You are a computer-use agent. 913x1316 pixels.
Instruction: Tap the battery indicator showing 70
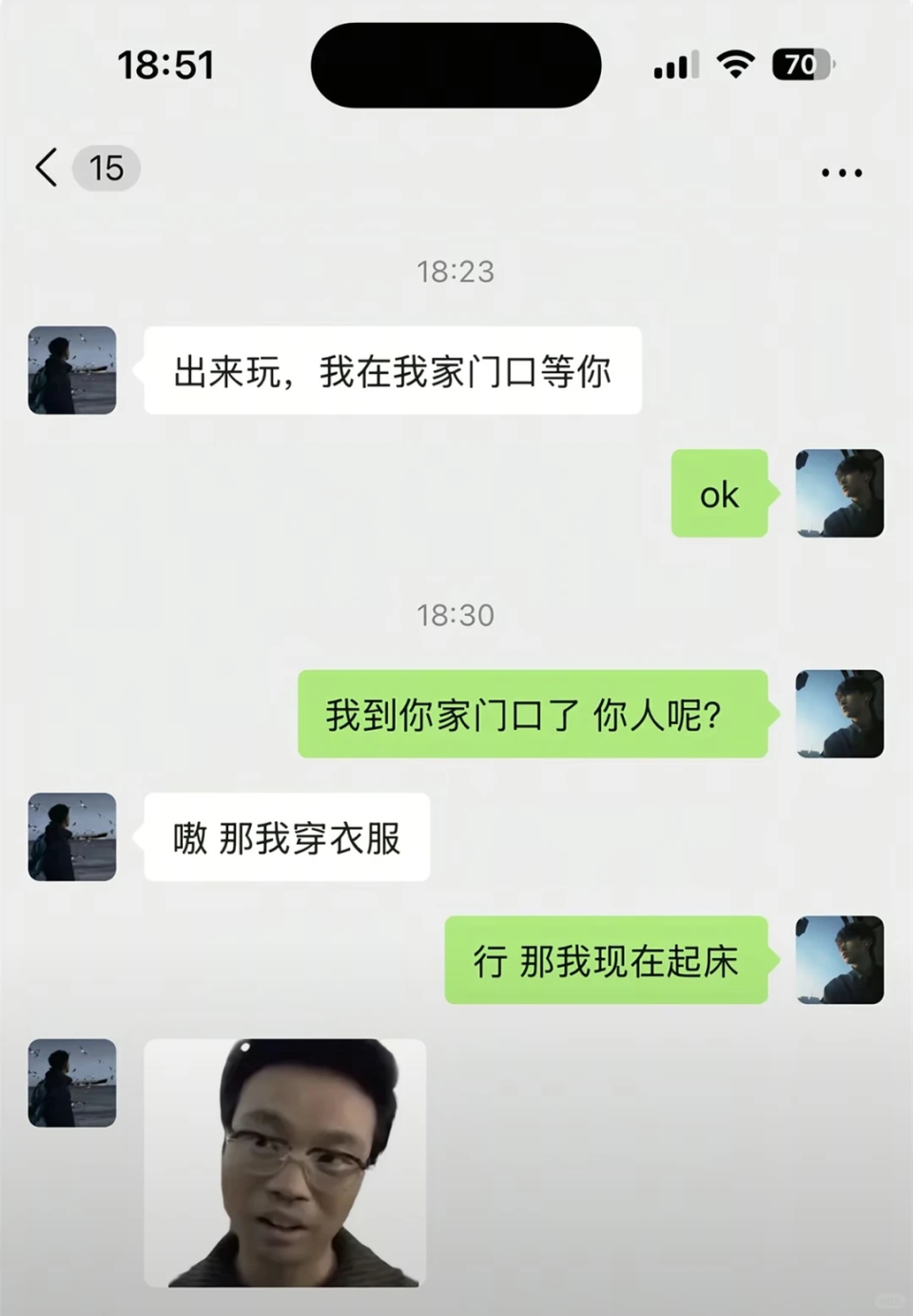pos(802,63)
